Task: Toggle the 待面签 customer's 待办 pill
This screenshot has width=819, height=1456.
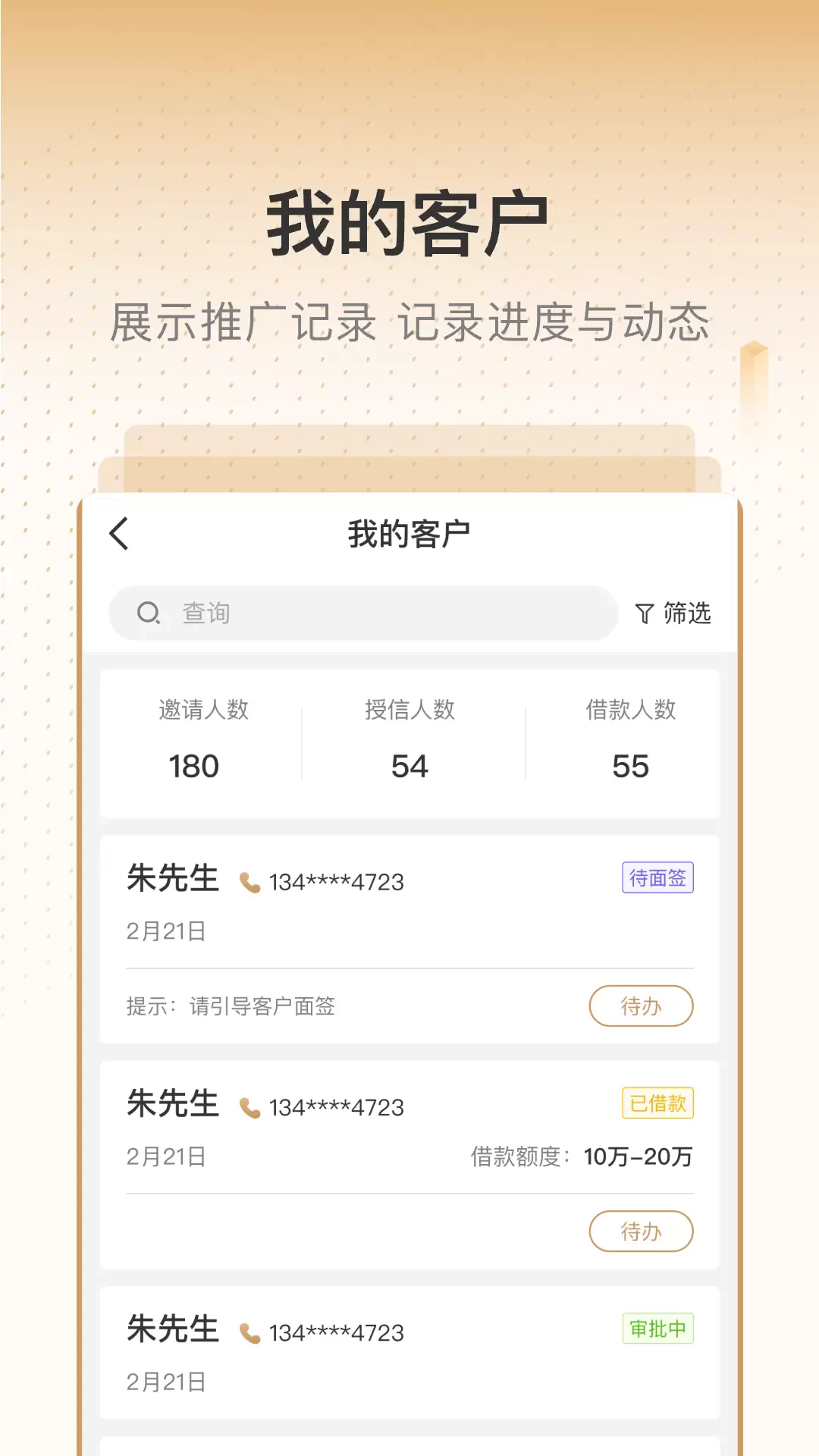Action: [641, 1006]
